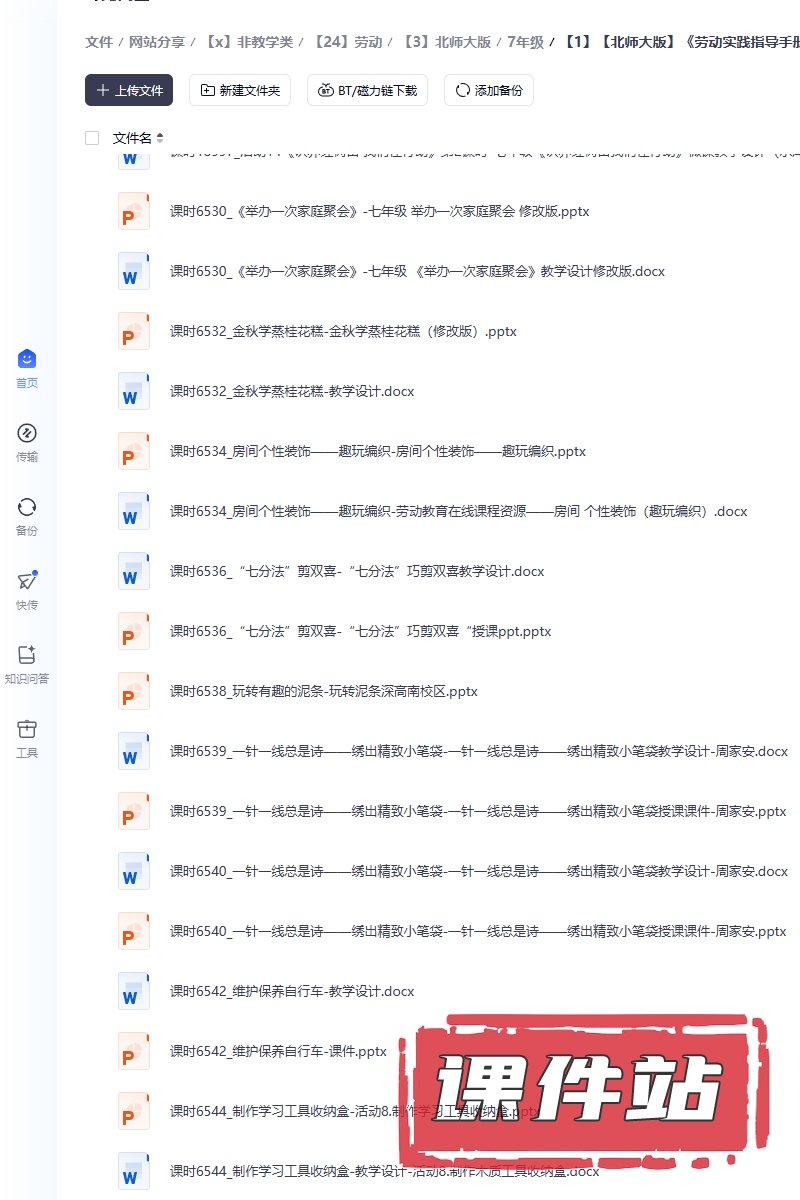This screenshot has height=1200, width=800.
Task: Go to the 首页 sidebar tab
Action: (x=27, y=368)
